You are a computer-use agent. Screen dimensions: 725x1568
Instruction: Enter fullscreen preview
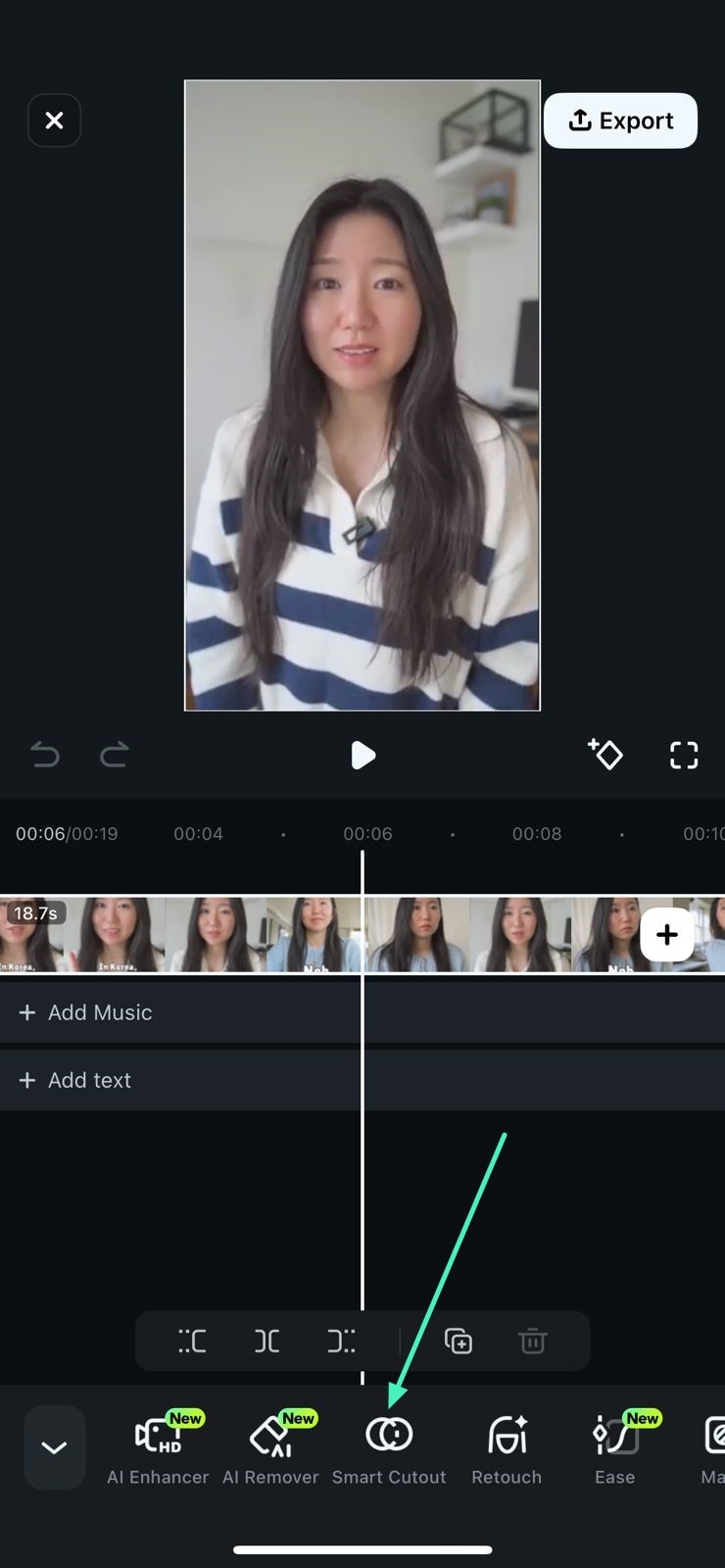click(684, 755)
